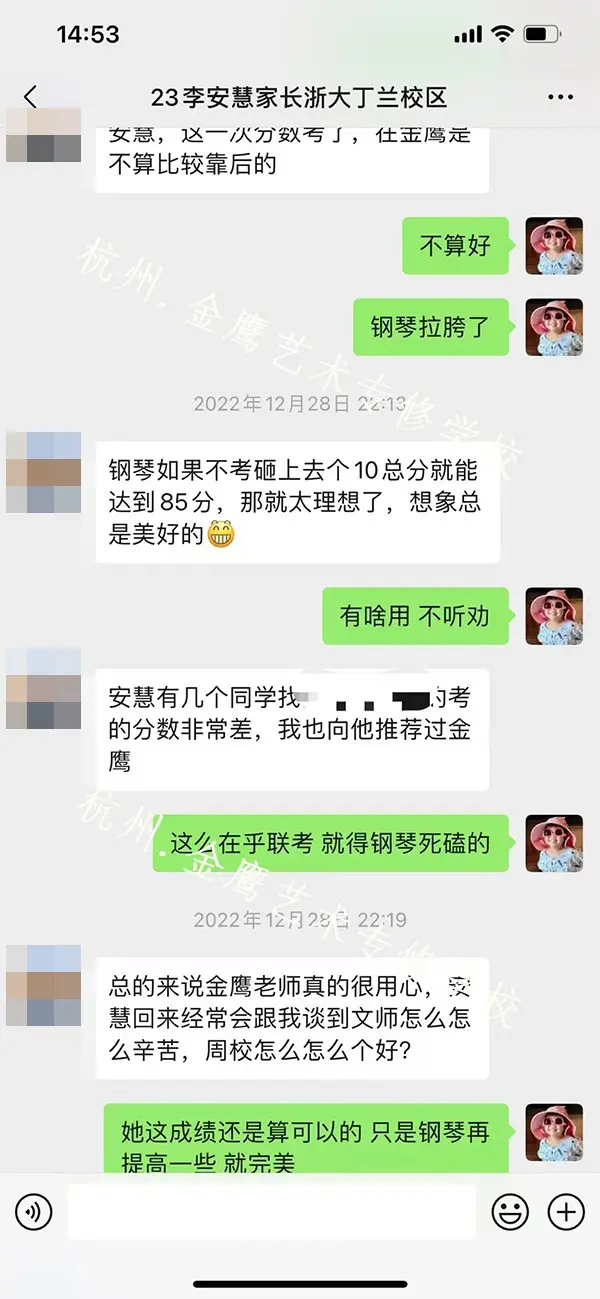Open the plus attachments menu
The width and height of the screenshot is (600, 1299).
coord(566,1213)
